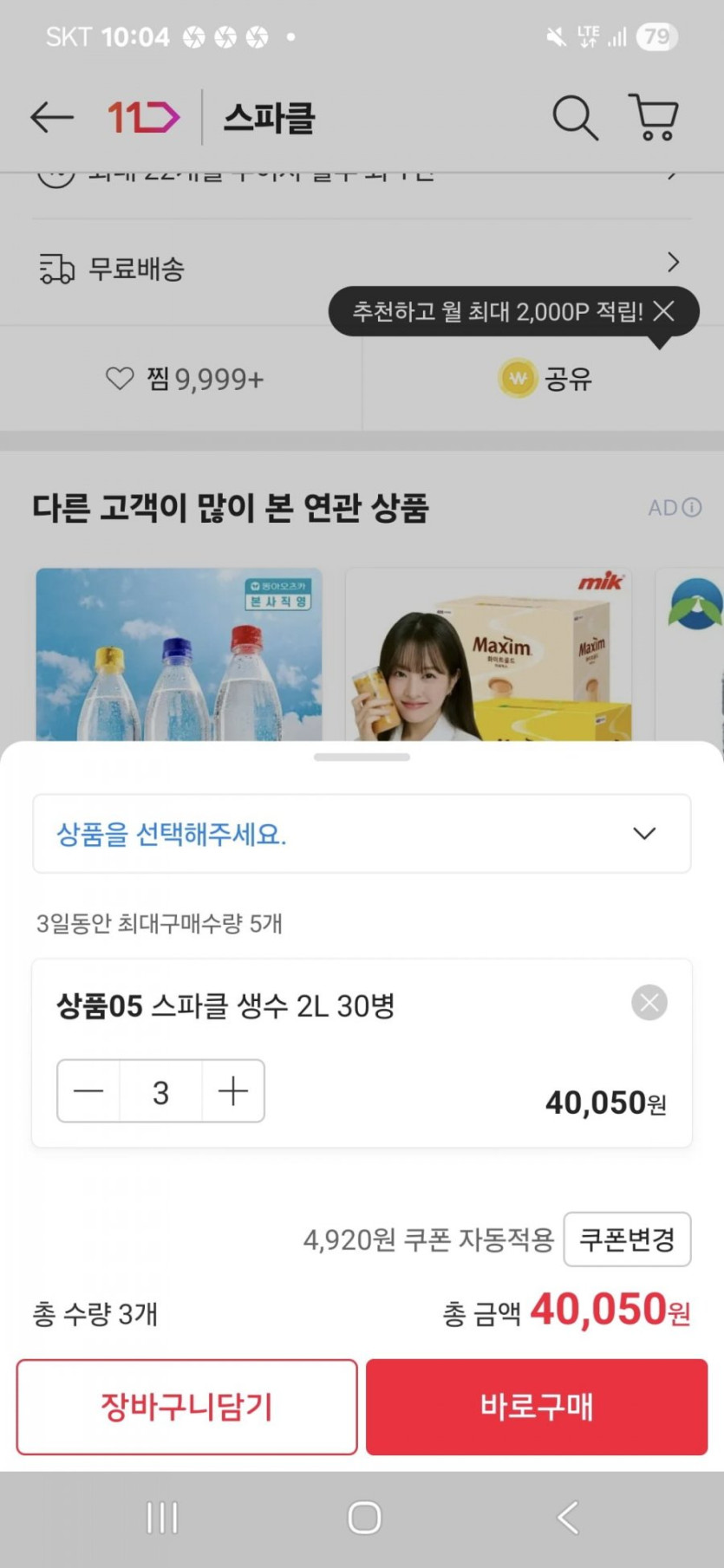Screen dimensions: 724x1568
Task: Open recent apps from navigation bar
Action: [162, 1518]
